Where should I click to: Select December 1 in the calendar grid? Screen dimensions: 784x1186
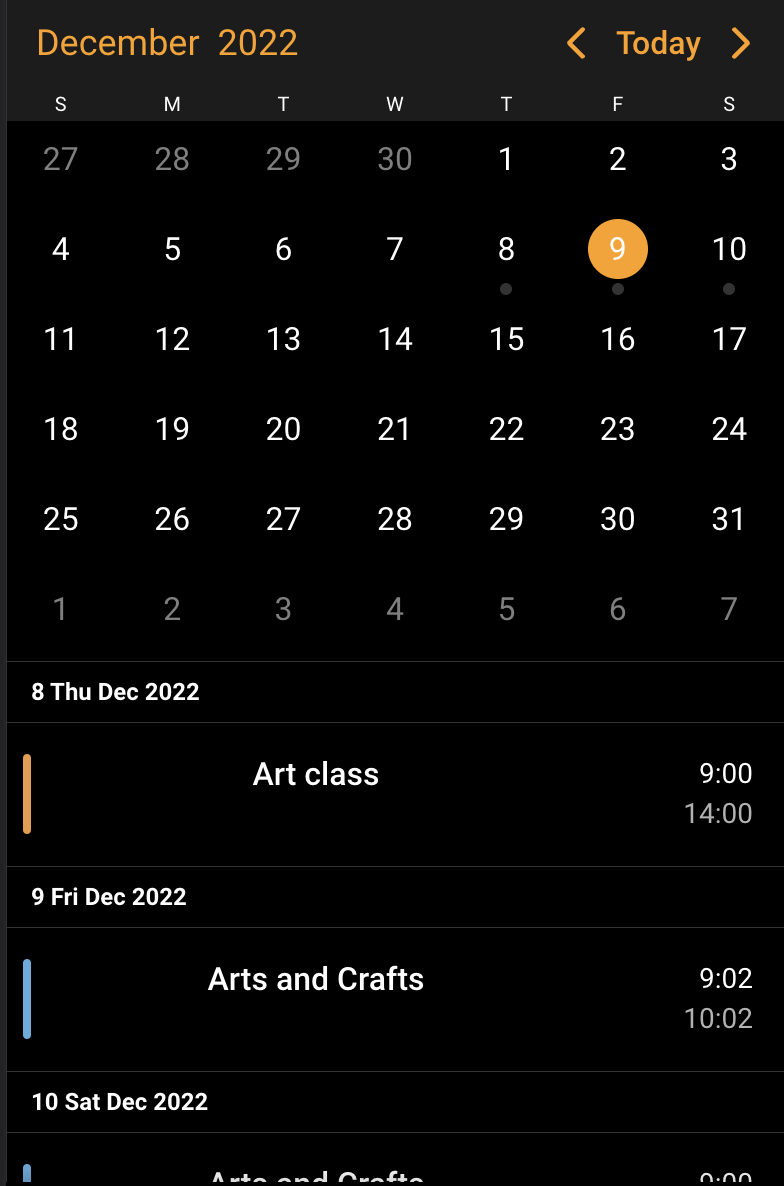506,159
